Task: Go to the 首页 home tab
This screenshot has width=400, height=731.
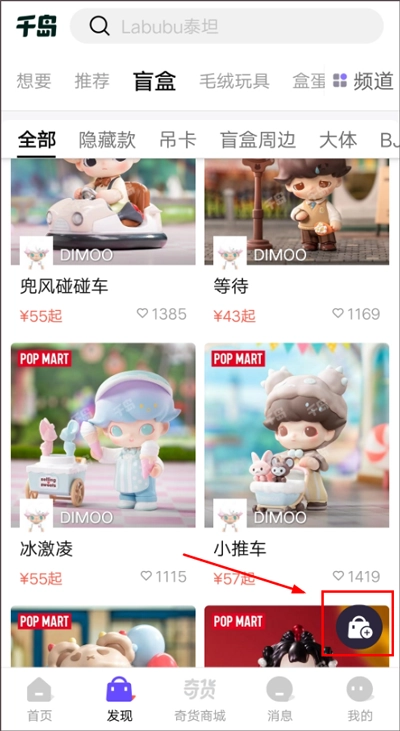Action: (39, 698)
